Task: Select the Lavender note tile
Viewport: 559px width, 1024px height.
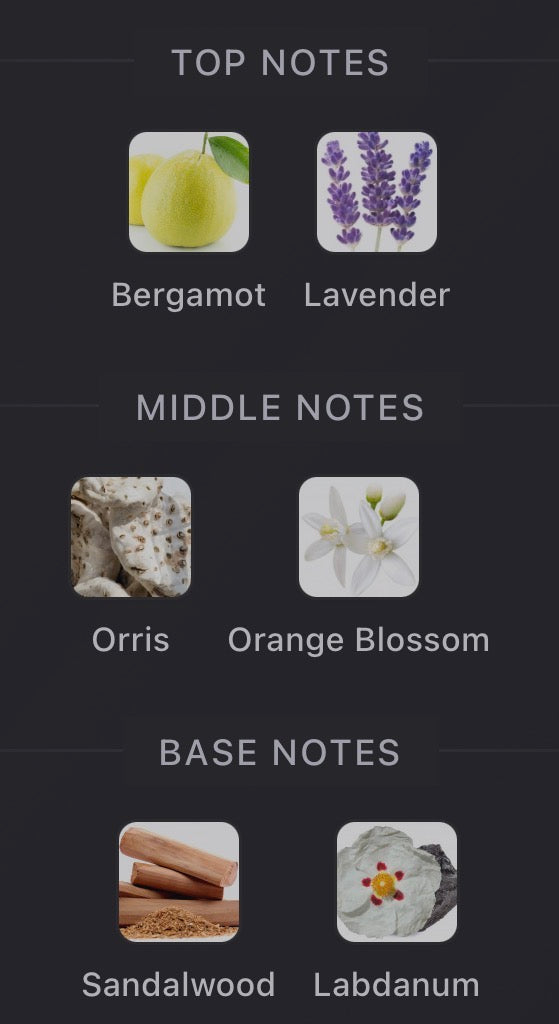Action: coord(377,192)
